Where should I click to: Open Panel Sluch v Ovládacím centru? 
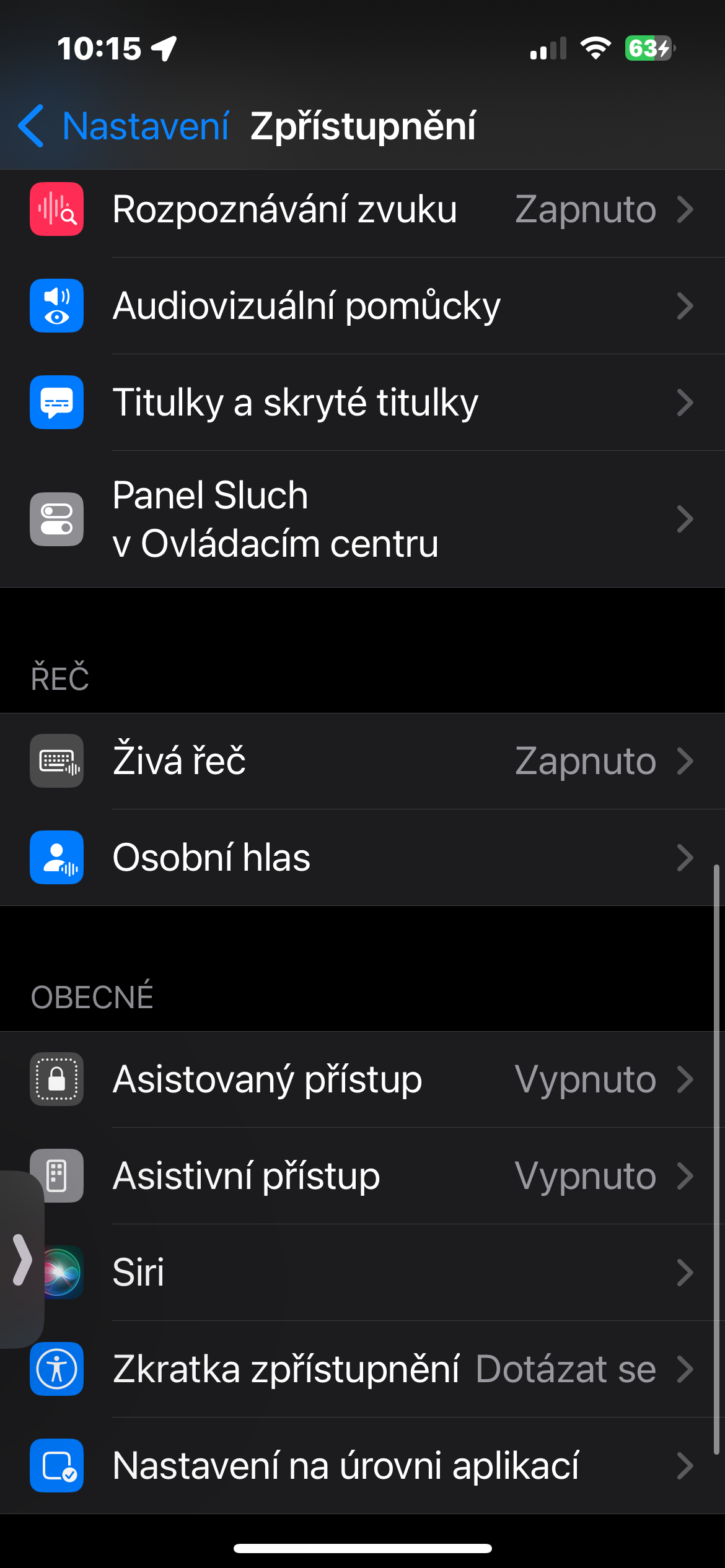(x=372, y=519)
